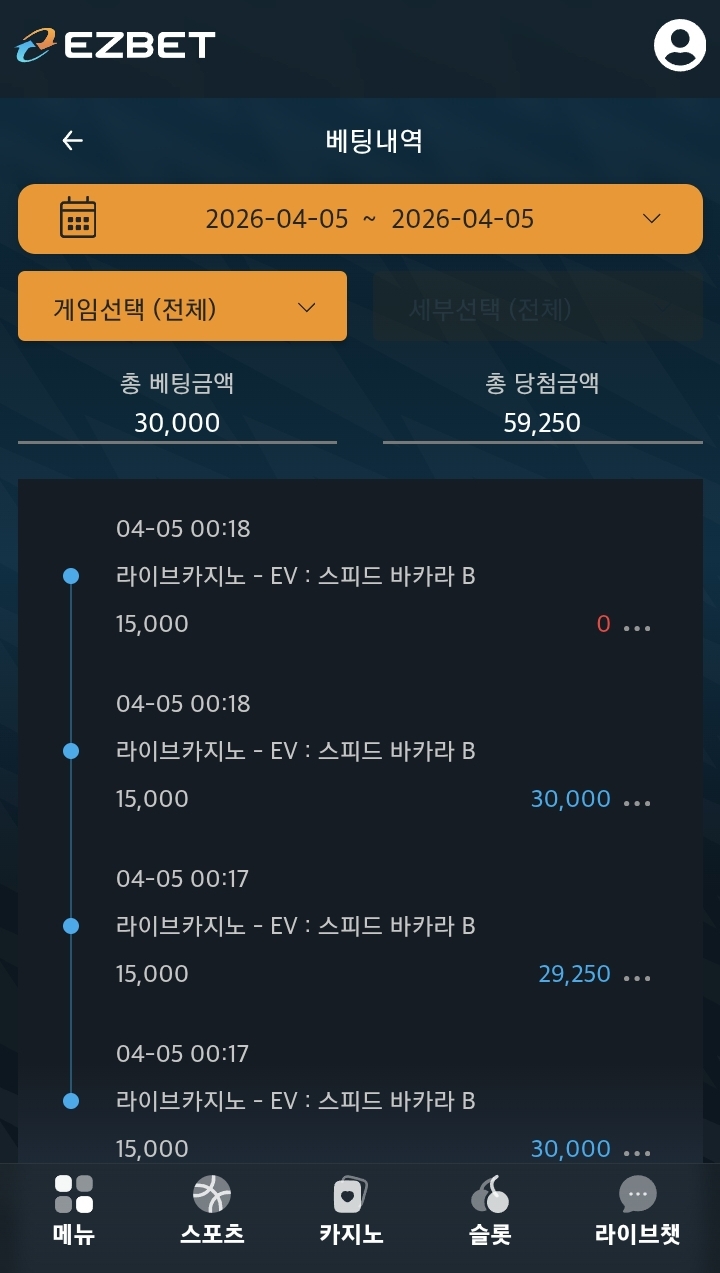The width and height of the screenshot is (720, 1273).
Task: Open the 메뉴 tab
Action: coord(74,1210)
